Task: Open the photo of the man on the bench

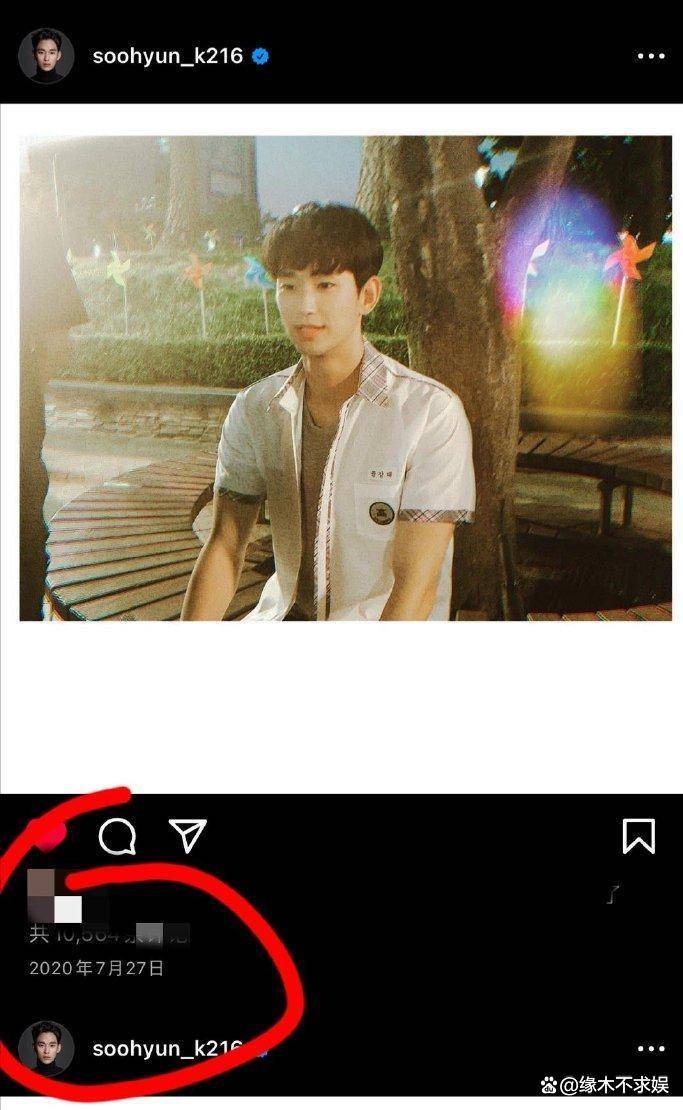Action: coord(345,378)
